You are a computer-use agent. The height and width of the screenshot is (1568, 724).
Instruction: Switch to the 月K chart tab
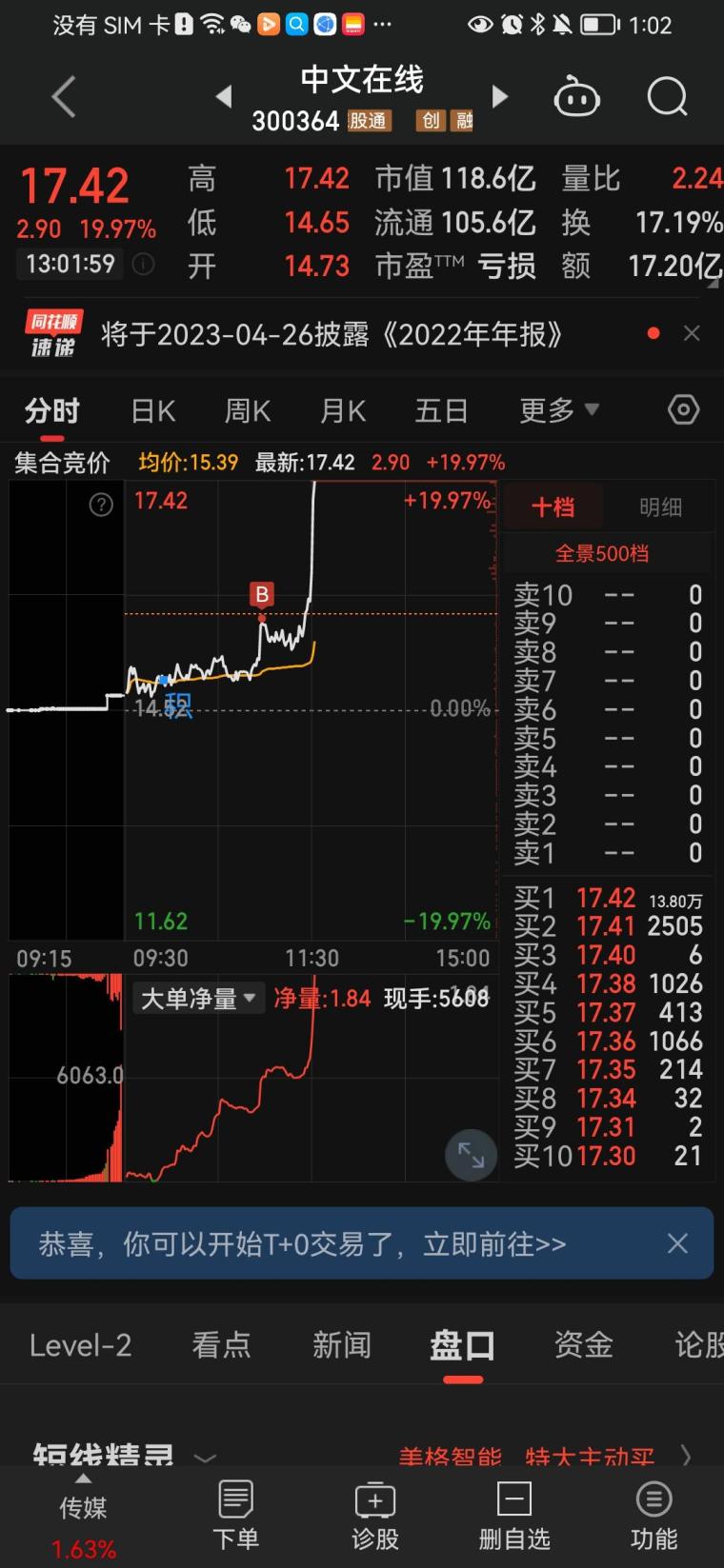[x=343, y=411]
